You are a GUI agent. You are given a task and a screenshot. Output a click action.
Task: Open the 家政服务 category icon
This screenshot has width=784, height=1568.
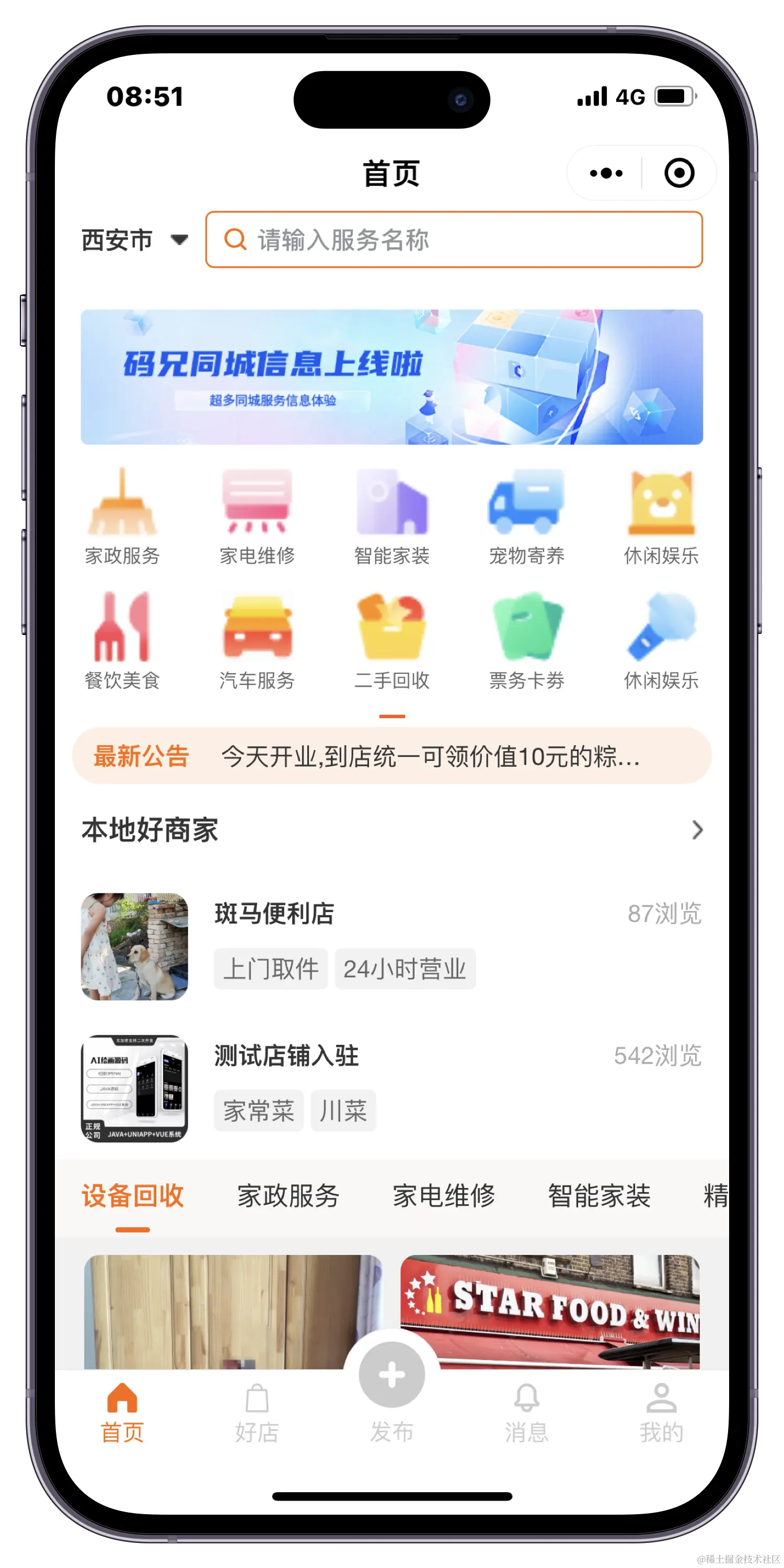122,517
